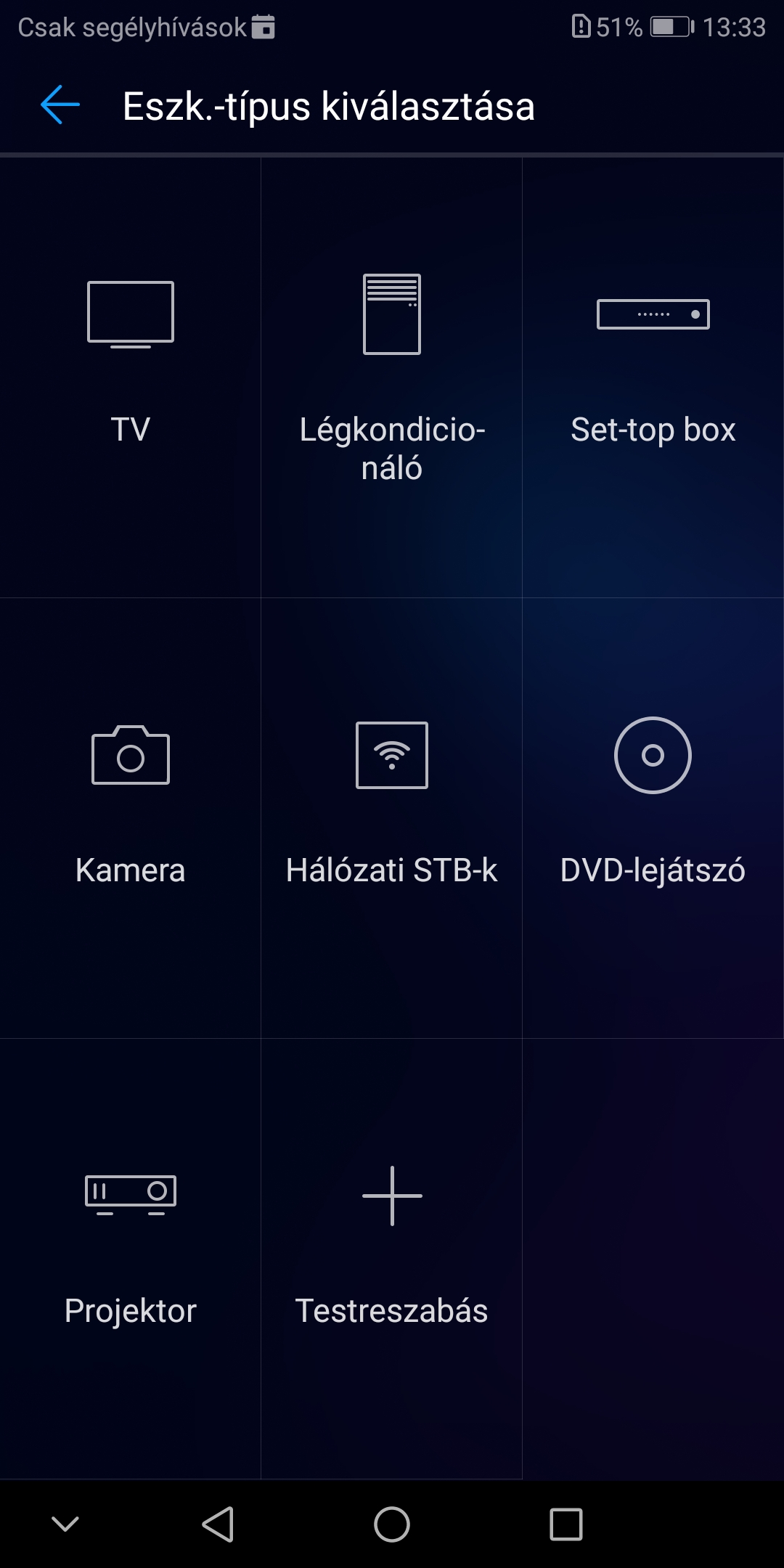Choose Légkondicionáló as device type
This screenshot has width=784, height=1568.
pyautogui.click(x=392, y=377)
